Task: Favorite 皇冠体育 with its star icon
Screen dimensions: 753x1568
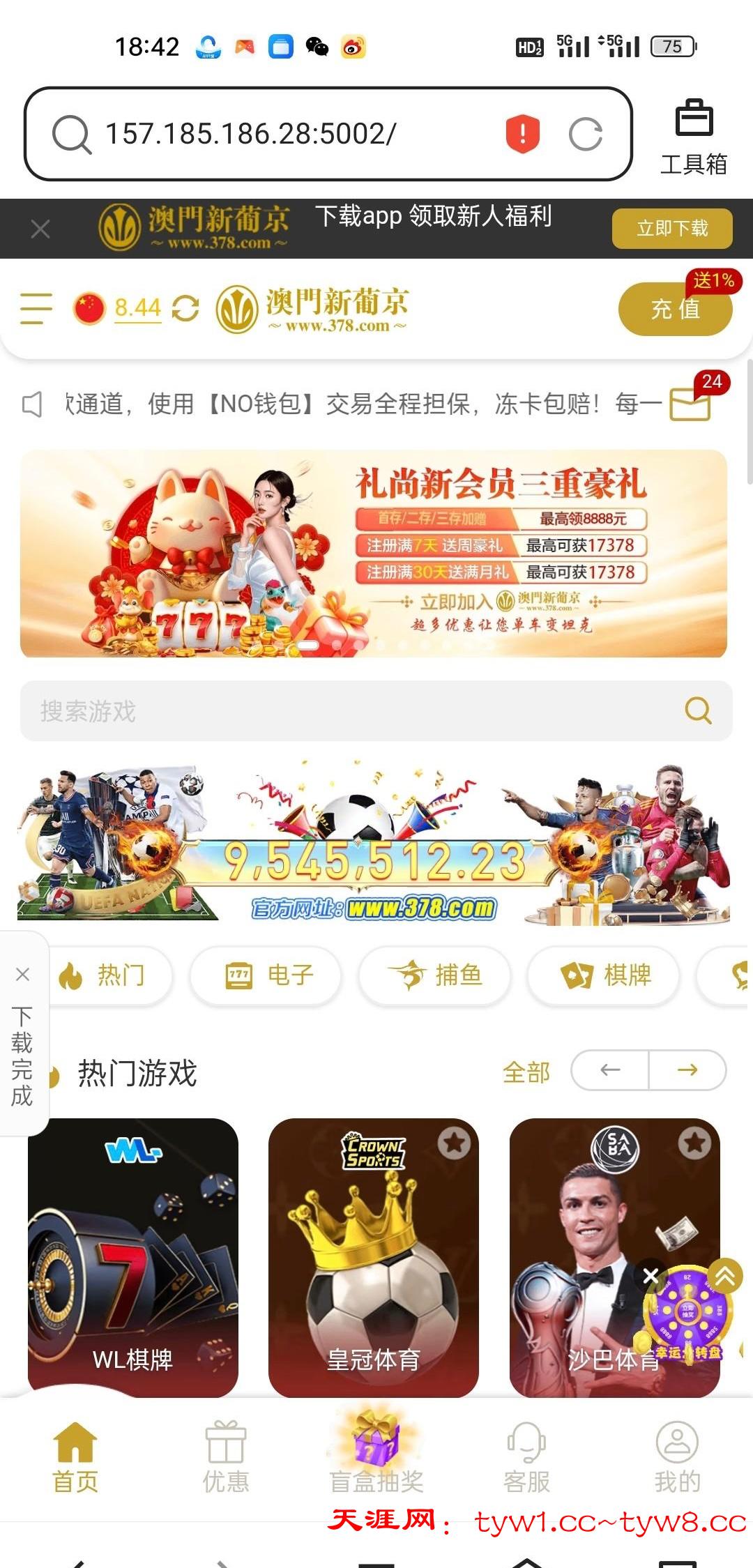Action: point(454,1143)
